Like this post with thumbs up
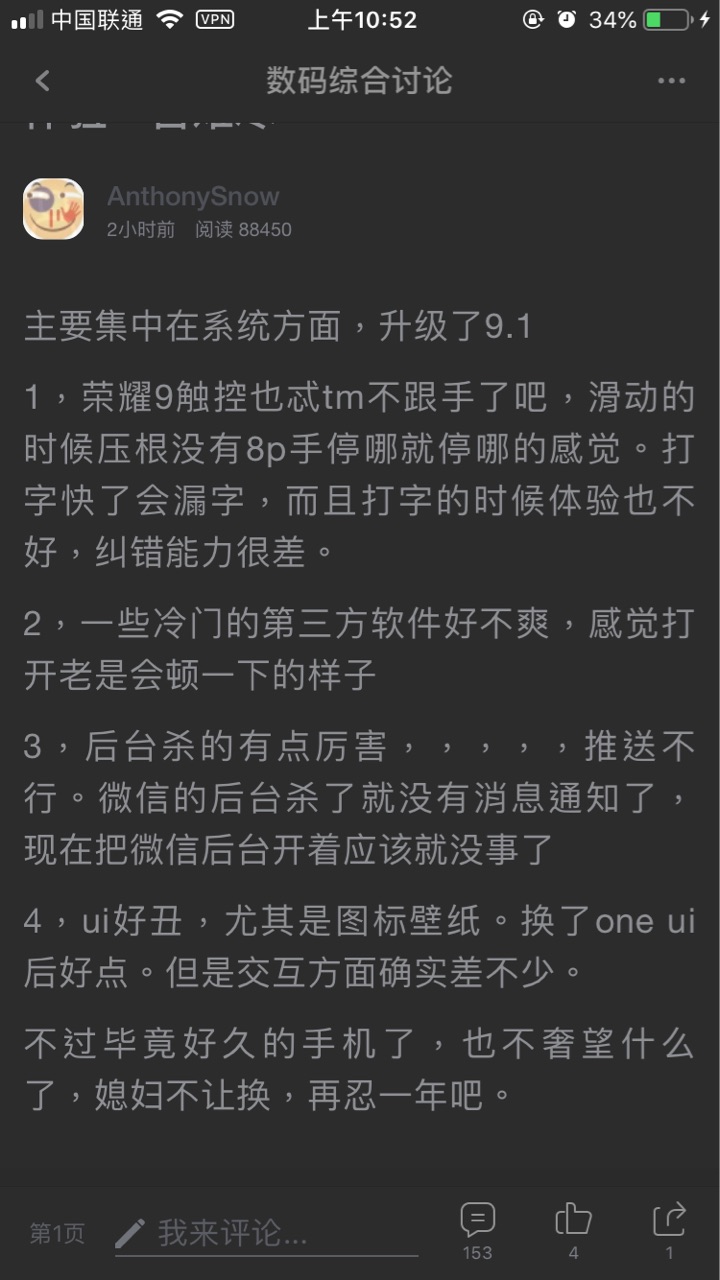 [573, 1230]
